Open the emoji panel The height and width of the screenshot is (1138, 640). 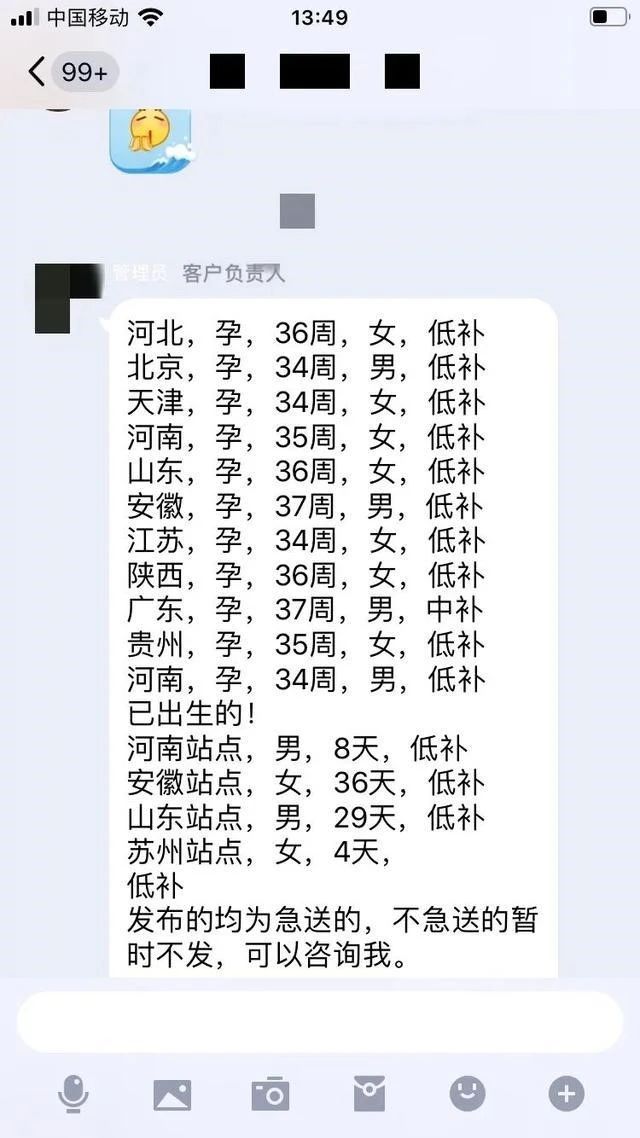point(467,1094)
